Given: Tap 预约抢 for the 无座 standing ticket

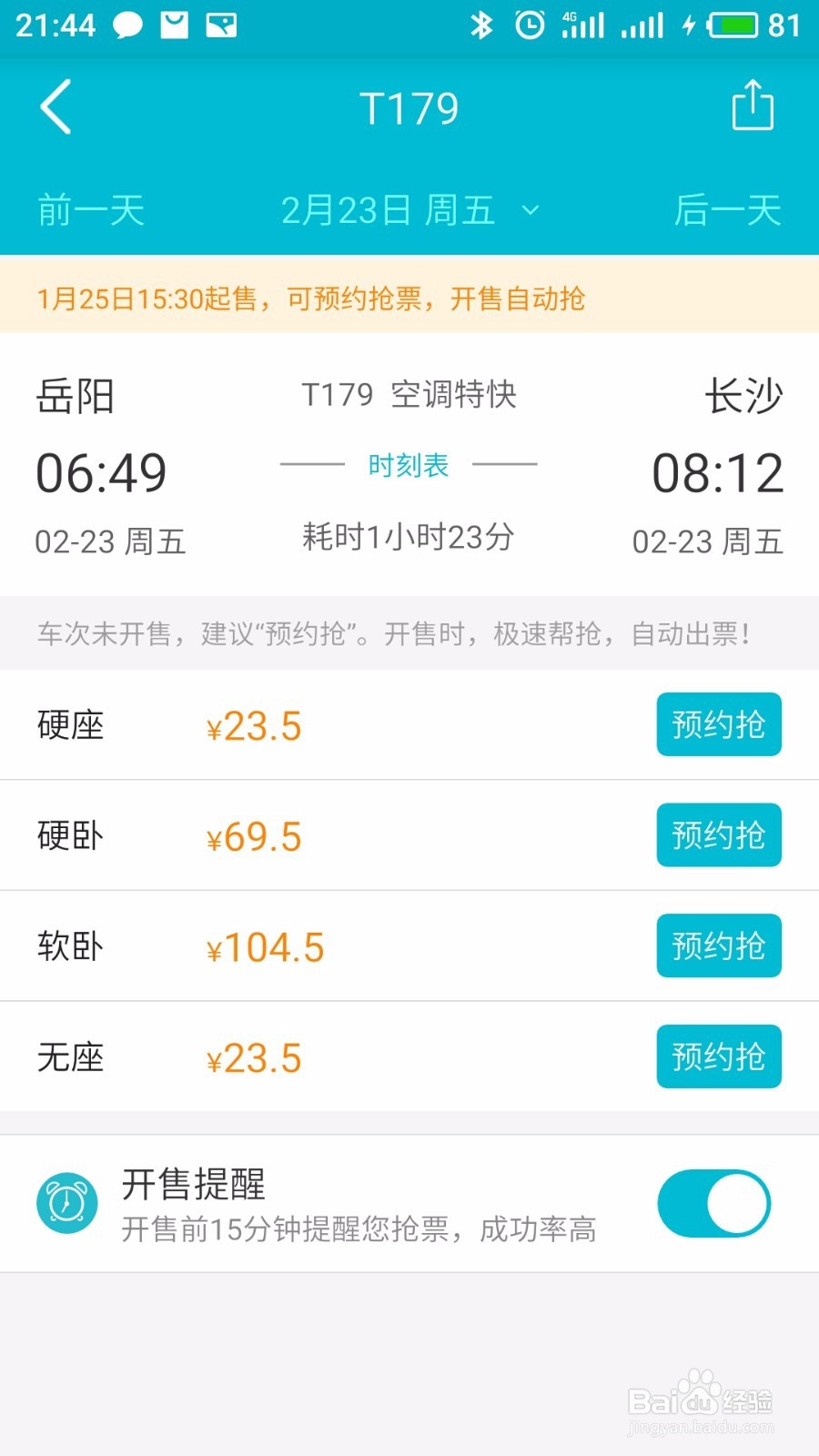Looking at the screenshot, I should [719, 1057].
